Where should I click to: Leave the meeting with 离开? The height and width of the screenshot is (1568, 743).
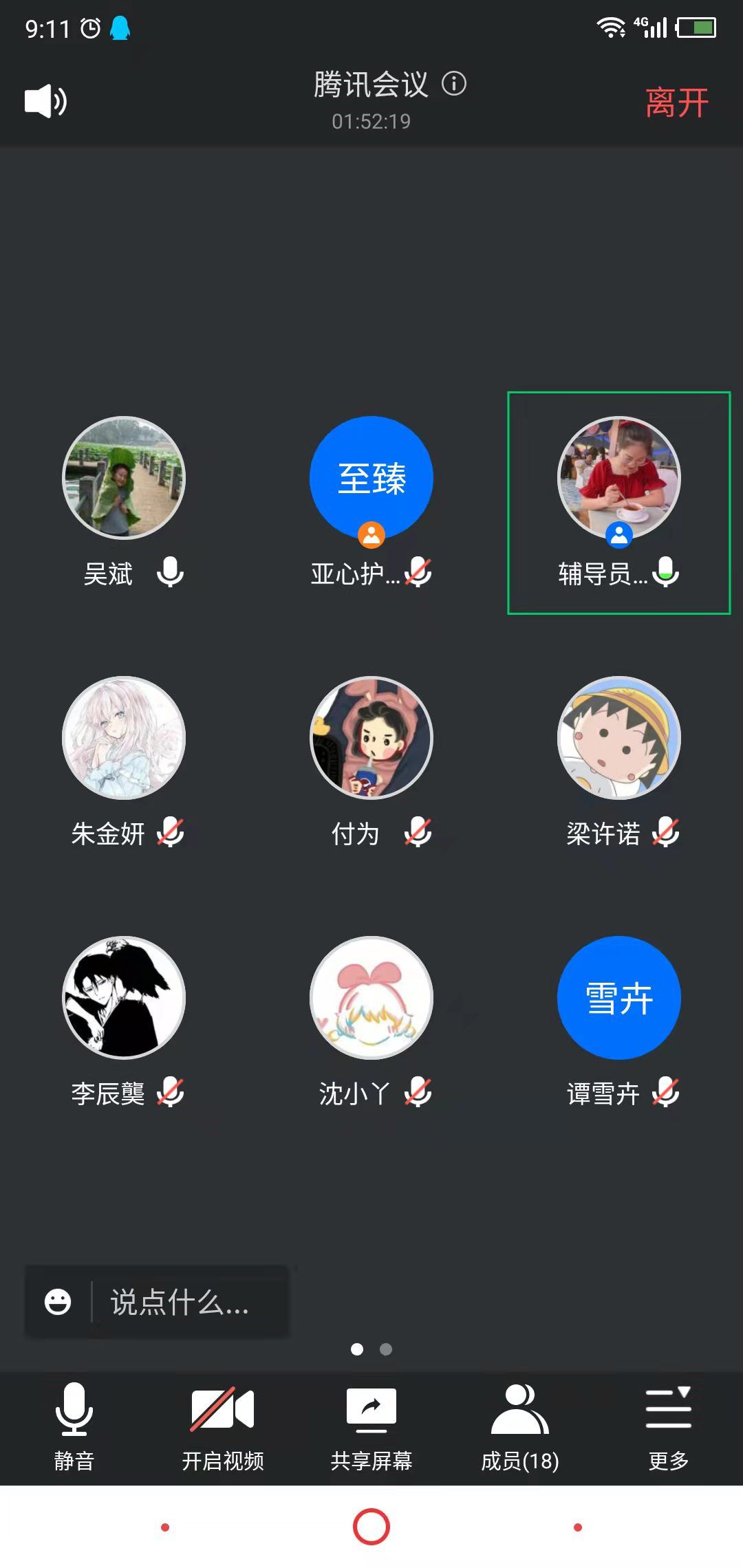coord(676,103)
